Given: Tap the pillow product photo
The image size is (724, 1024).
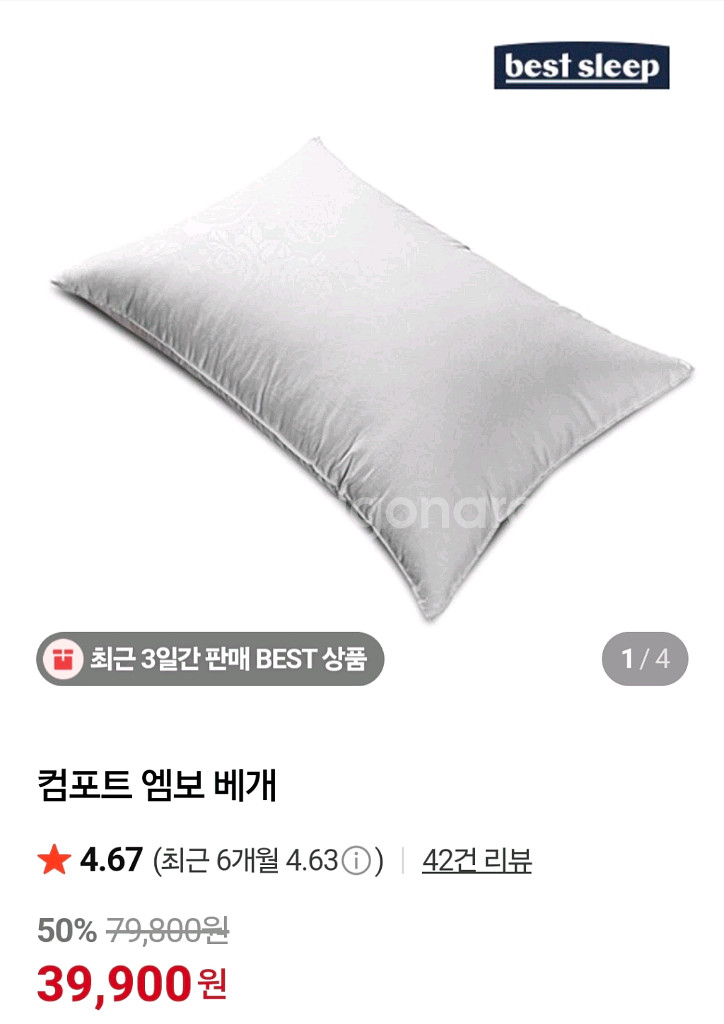Looking at the screenshot, I should click(370, 370).
